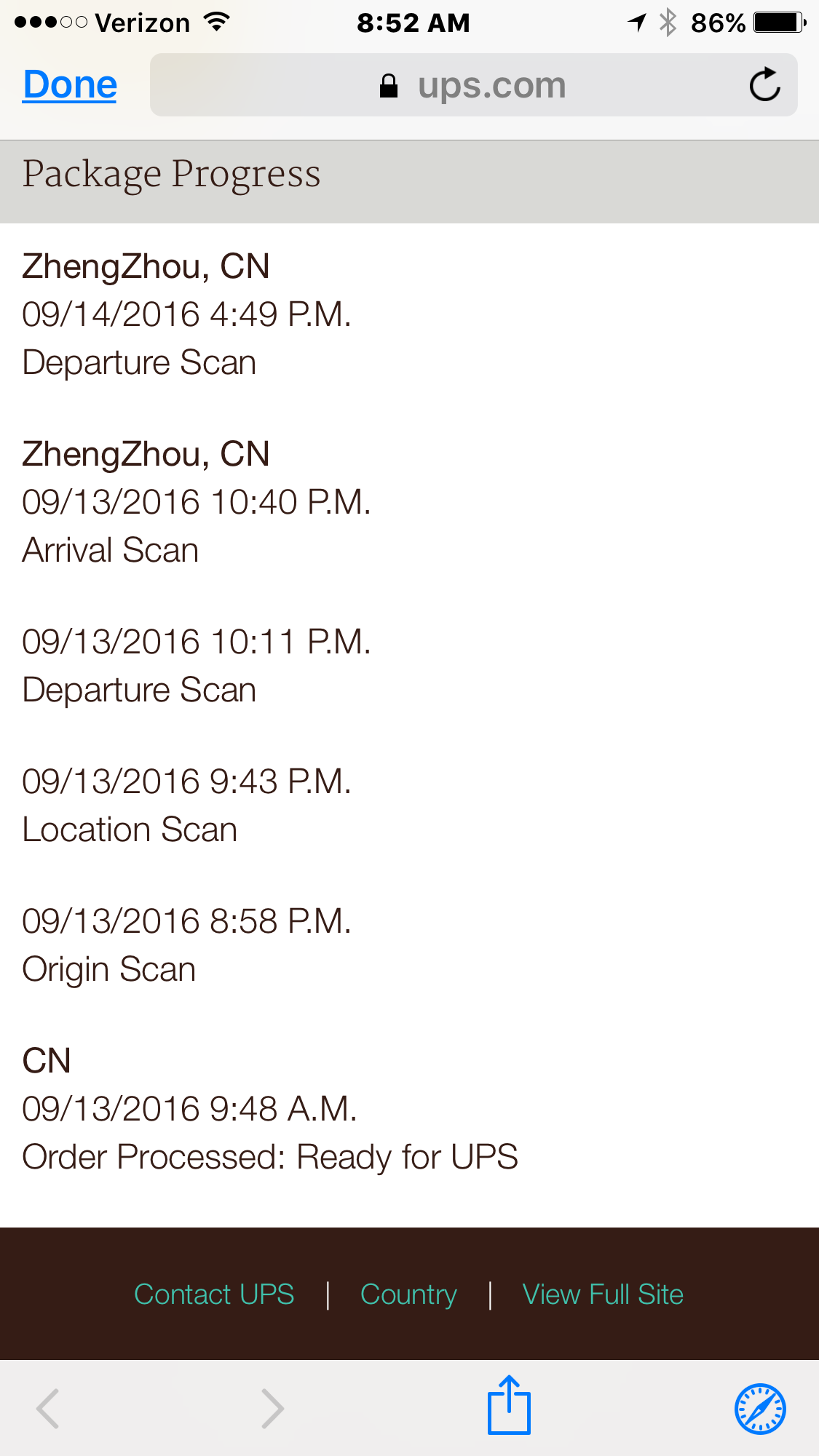This screenshot has height=1456, width=819.
Task: Go back with the left arrow
Action: [x=48, y=1409]
